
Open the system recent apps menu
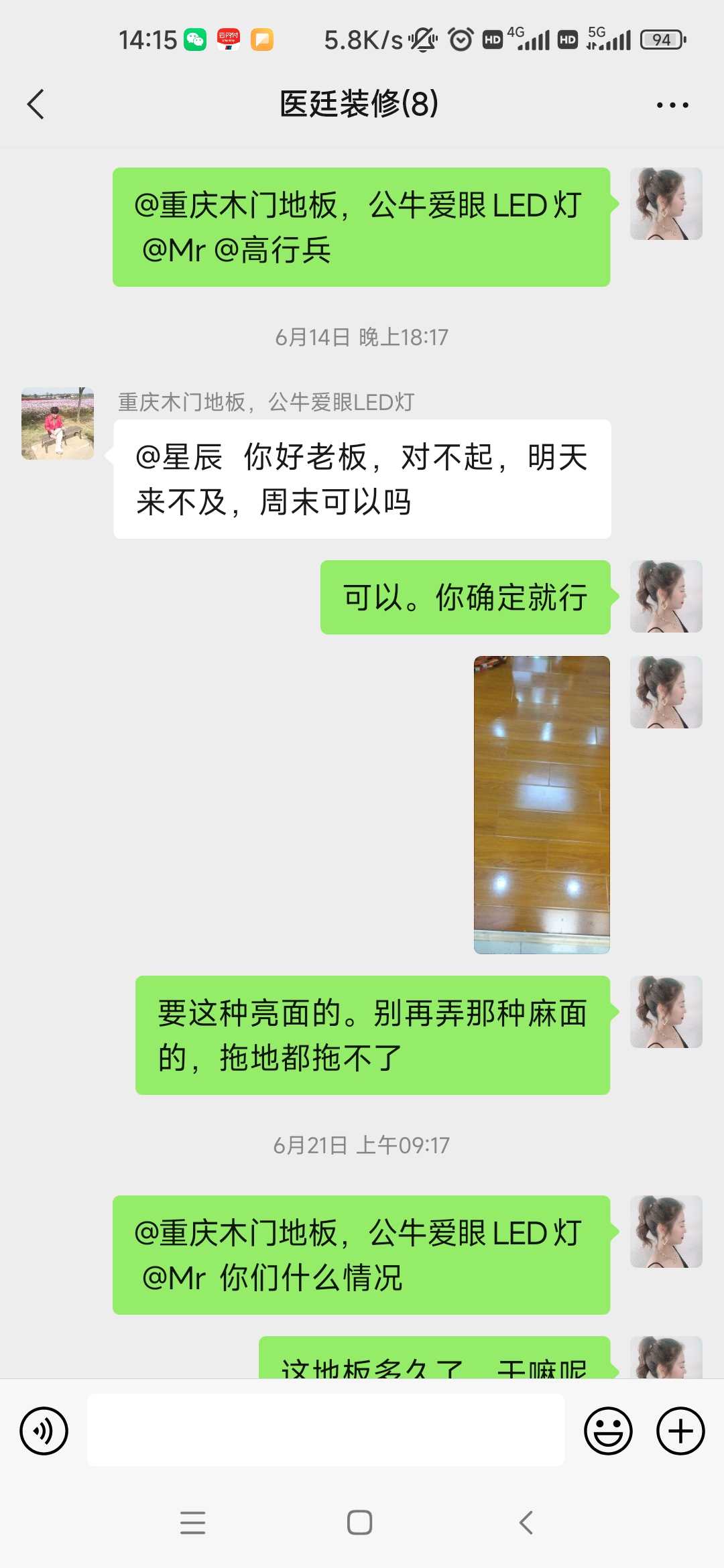pyautogui.click(x=193, y=1522)
